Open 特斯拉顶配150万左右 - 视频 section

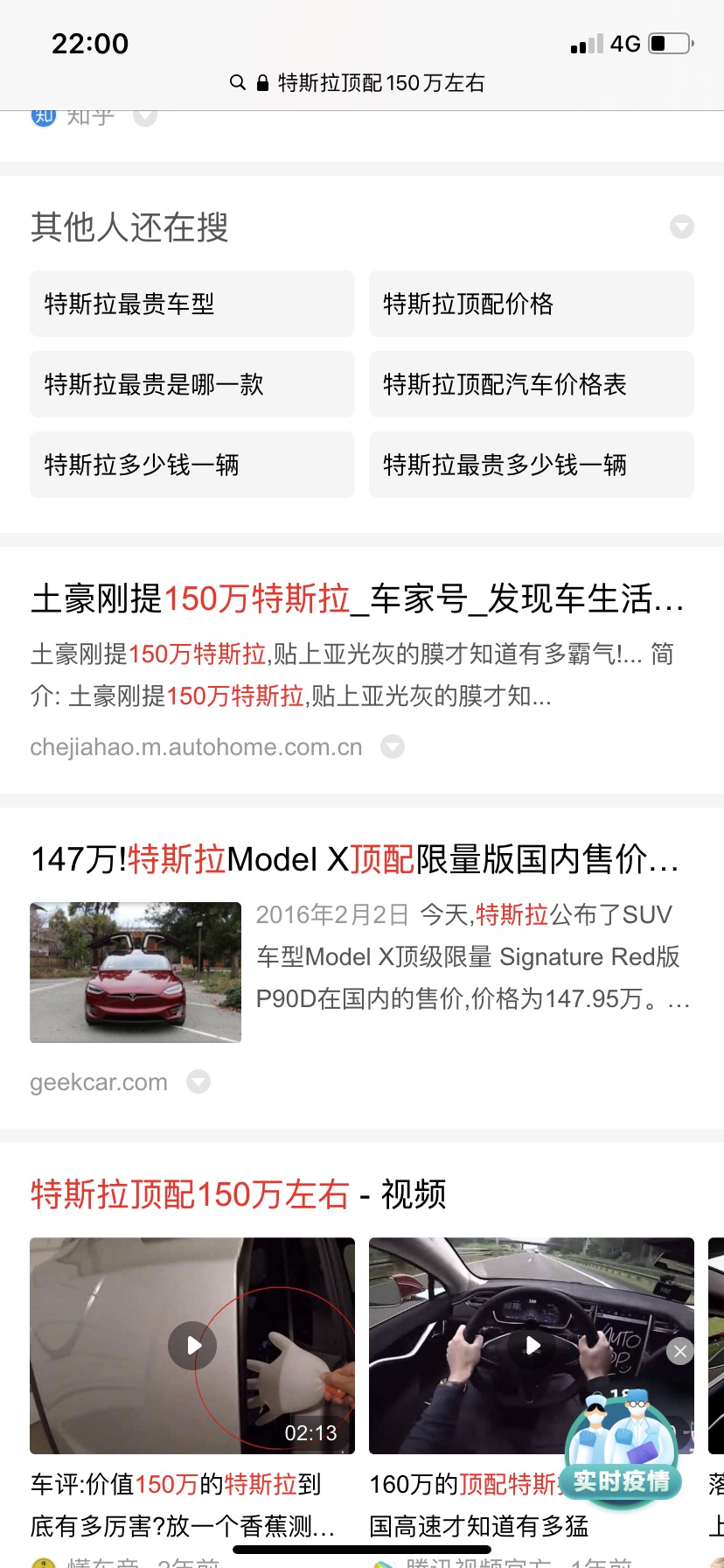pos(239,1194)
